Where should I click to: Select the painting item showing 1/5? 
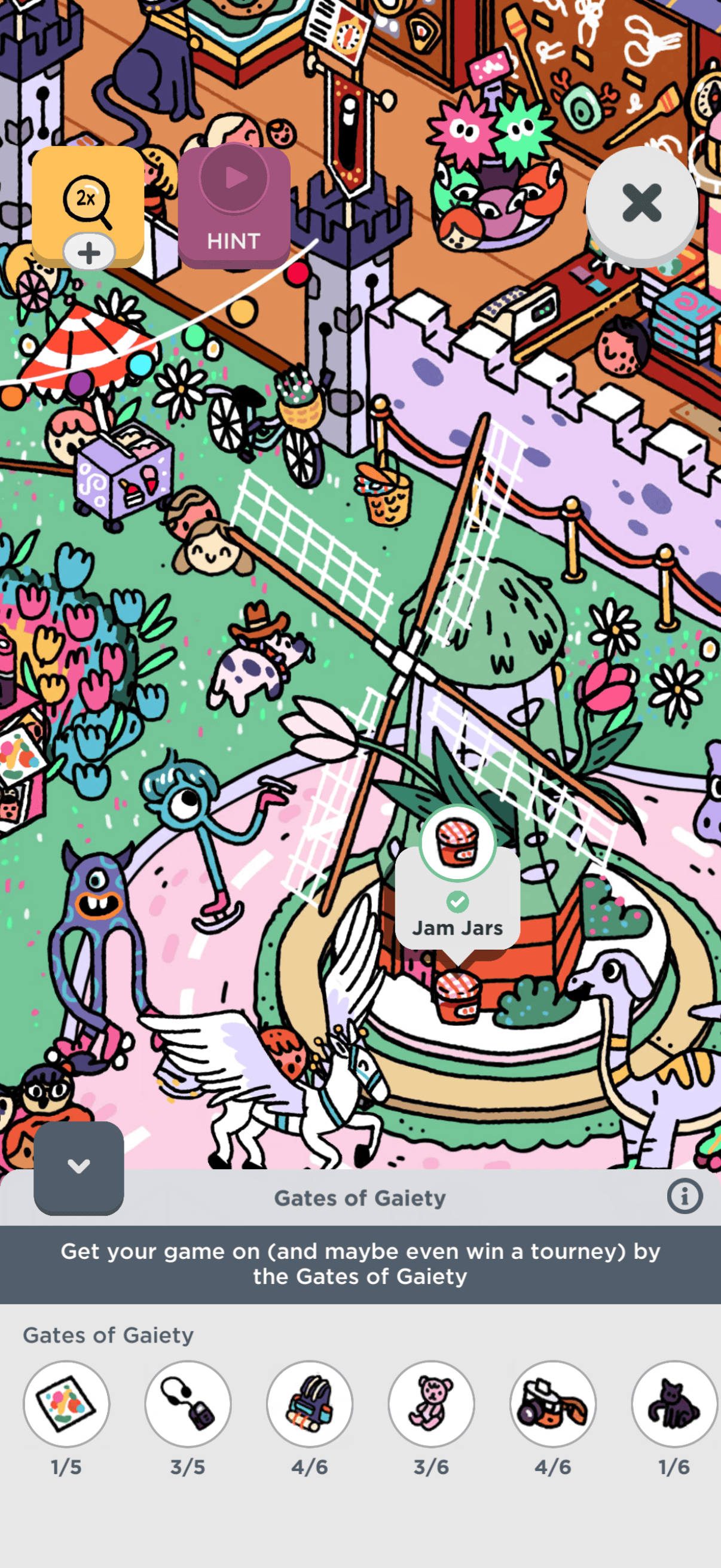tap(66, 1404)
